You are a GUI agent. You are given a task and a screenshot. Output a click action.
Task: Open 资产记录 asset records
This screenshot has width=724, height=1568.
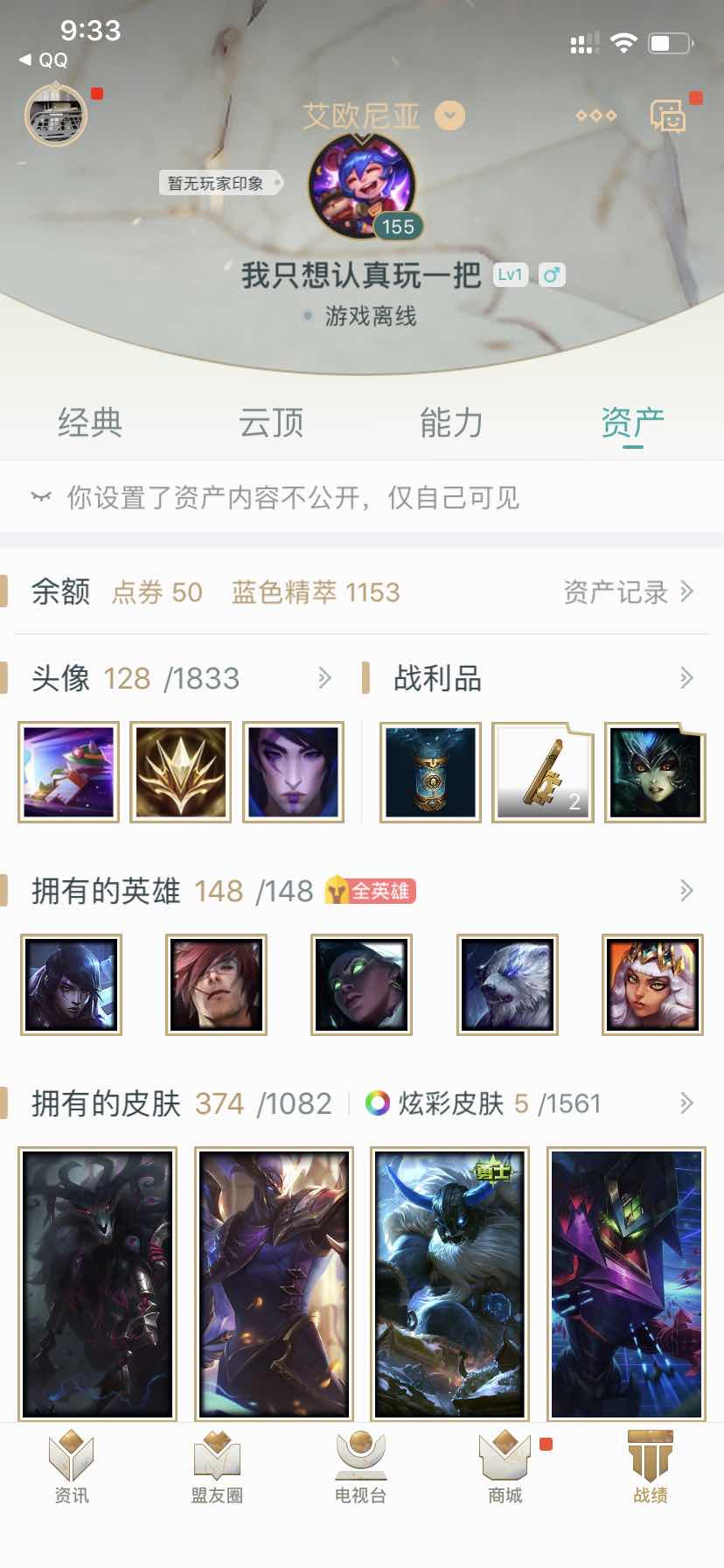click(627, 592)
